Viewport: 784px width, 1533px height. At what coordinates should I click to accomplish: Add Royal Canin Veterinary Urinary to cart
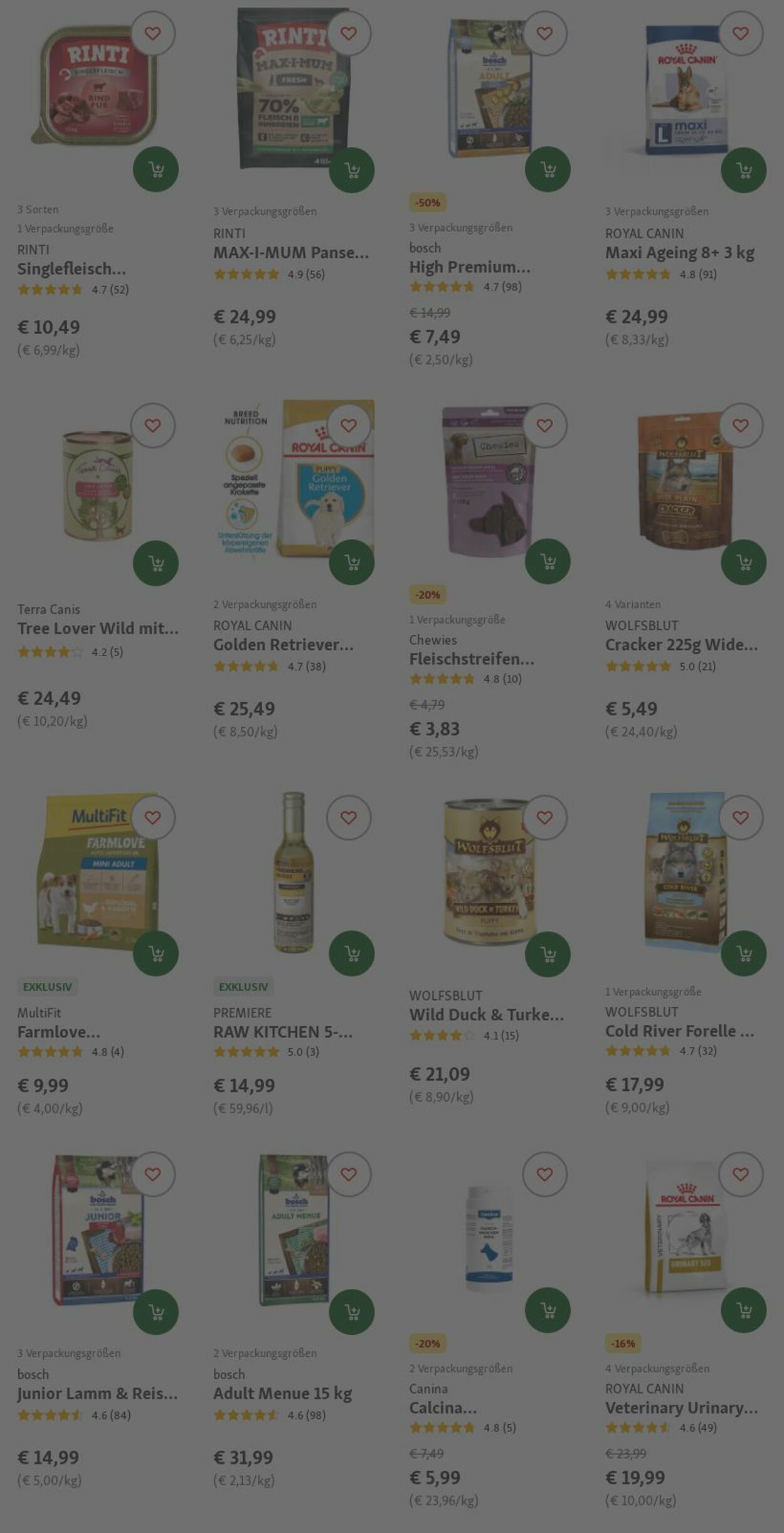pos(743,1310)
